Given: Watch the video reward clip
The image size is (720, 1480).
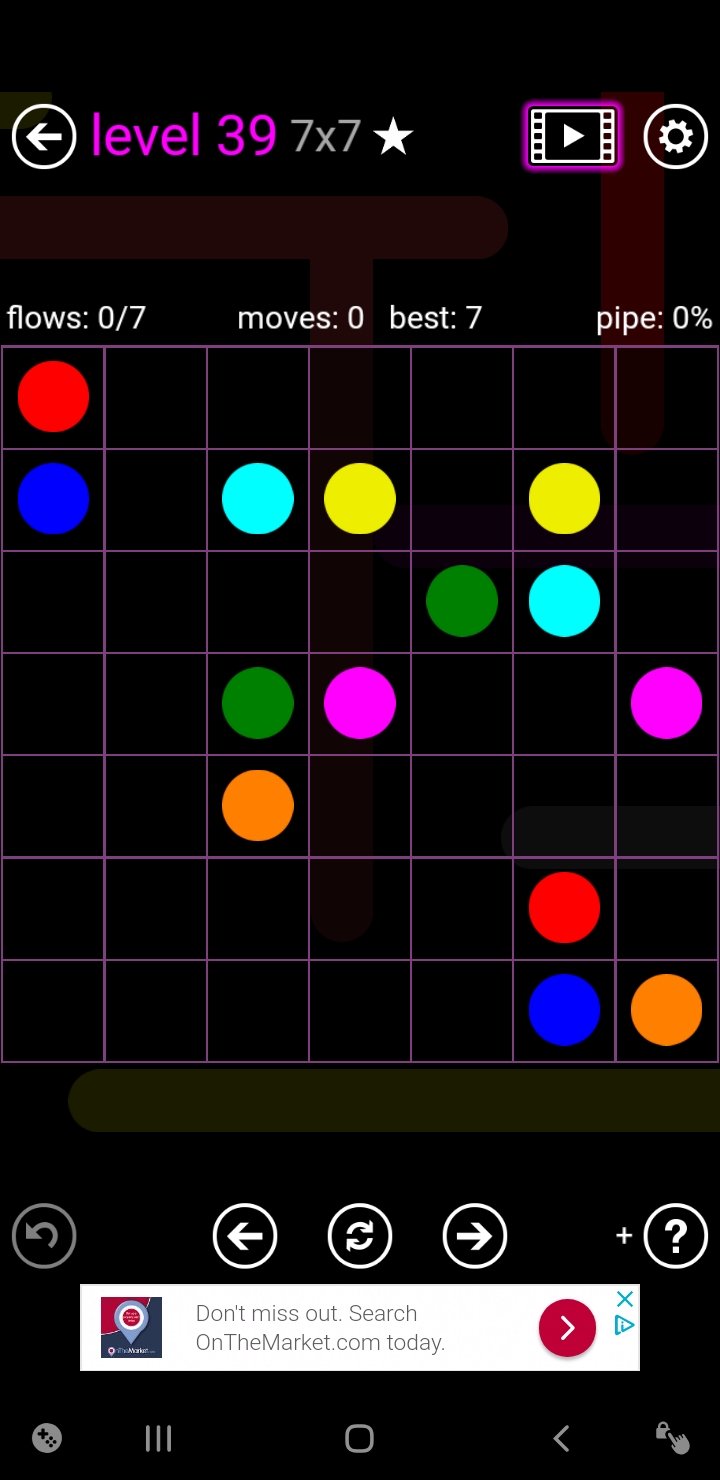Looking at the screenshot, I should 573,136.
